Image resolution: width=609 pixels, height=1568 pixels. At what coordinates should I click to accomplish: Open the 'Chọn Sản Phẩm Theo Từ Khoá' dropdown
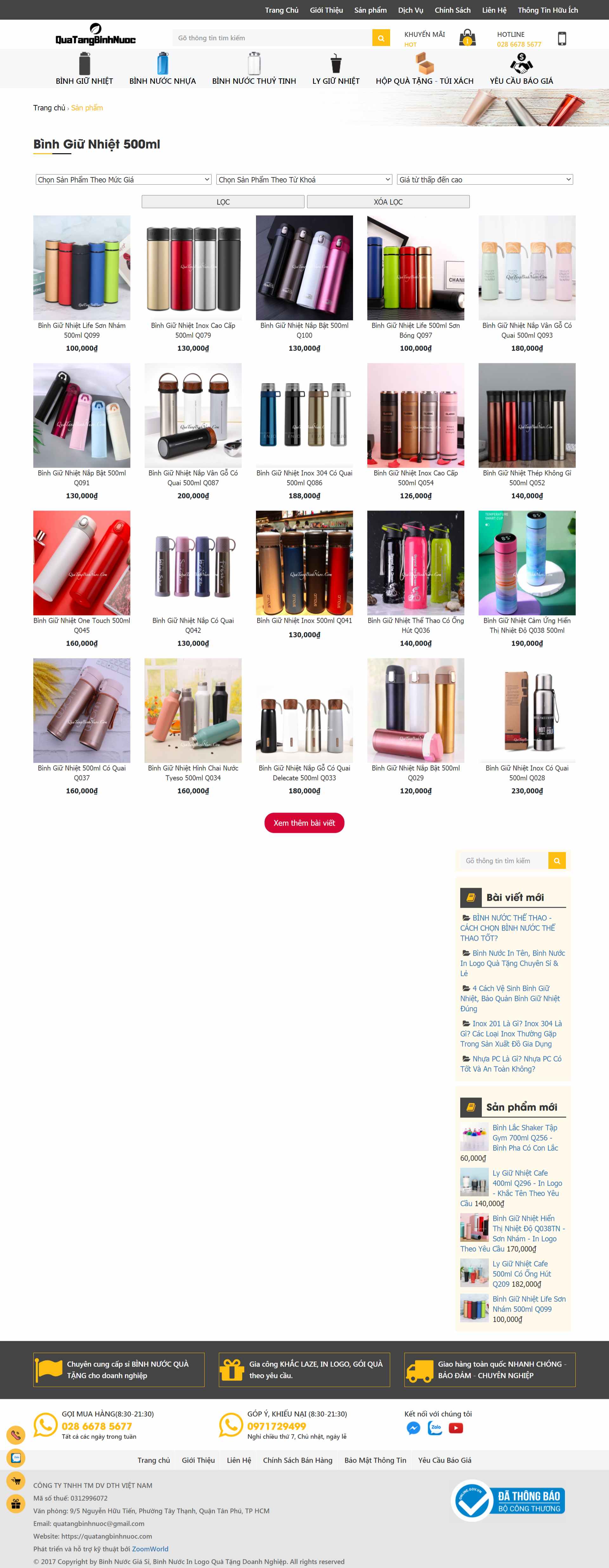click(304, 180)
